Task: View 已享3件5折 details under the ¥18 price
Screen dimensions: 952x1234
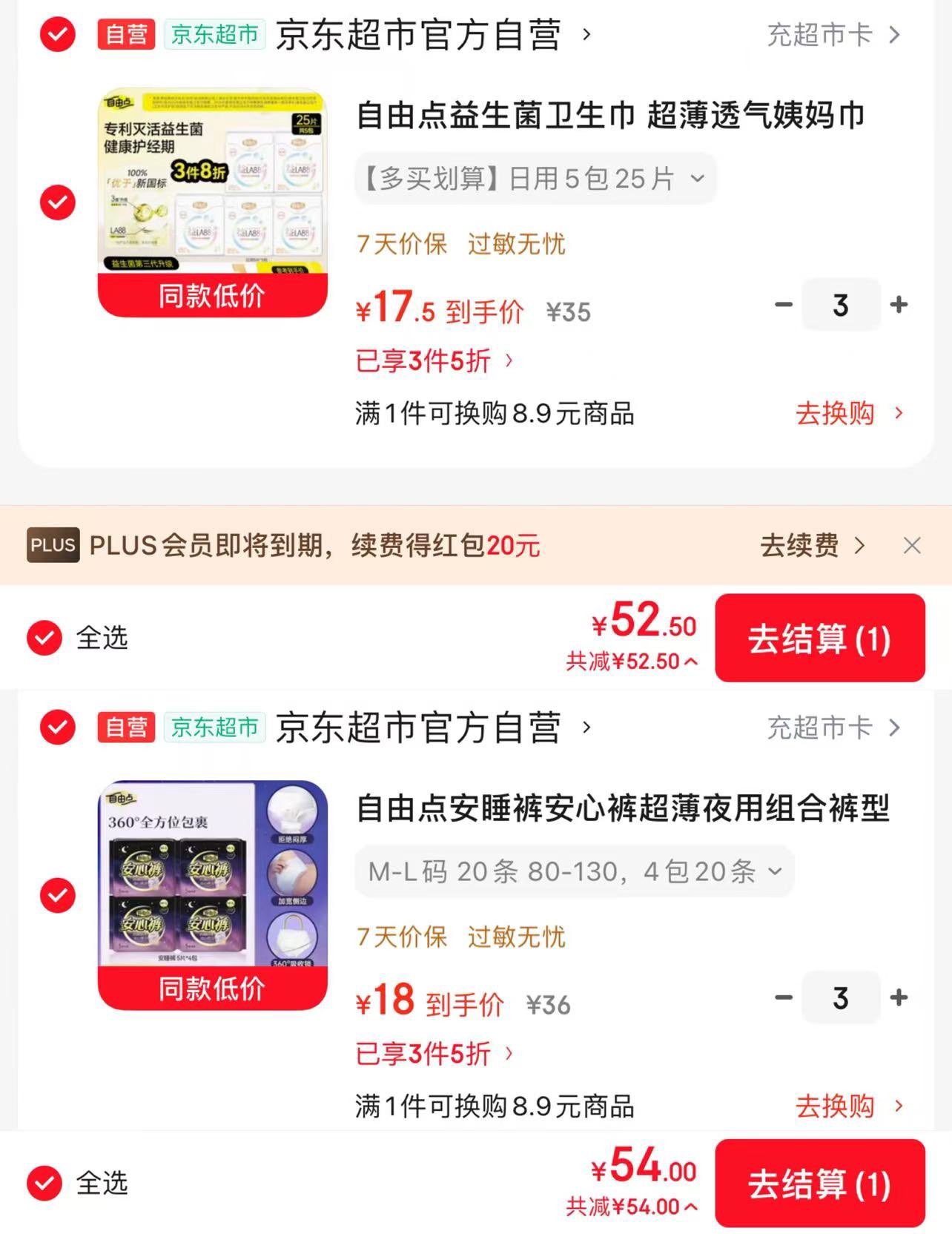Action: 434,1054
